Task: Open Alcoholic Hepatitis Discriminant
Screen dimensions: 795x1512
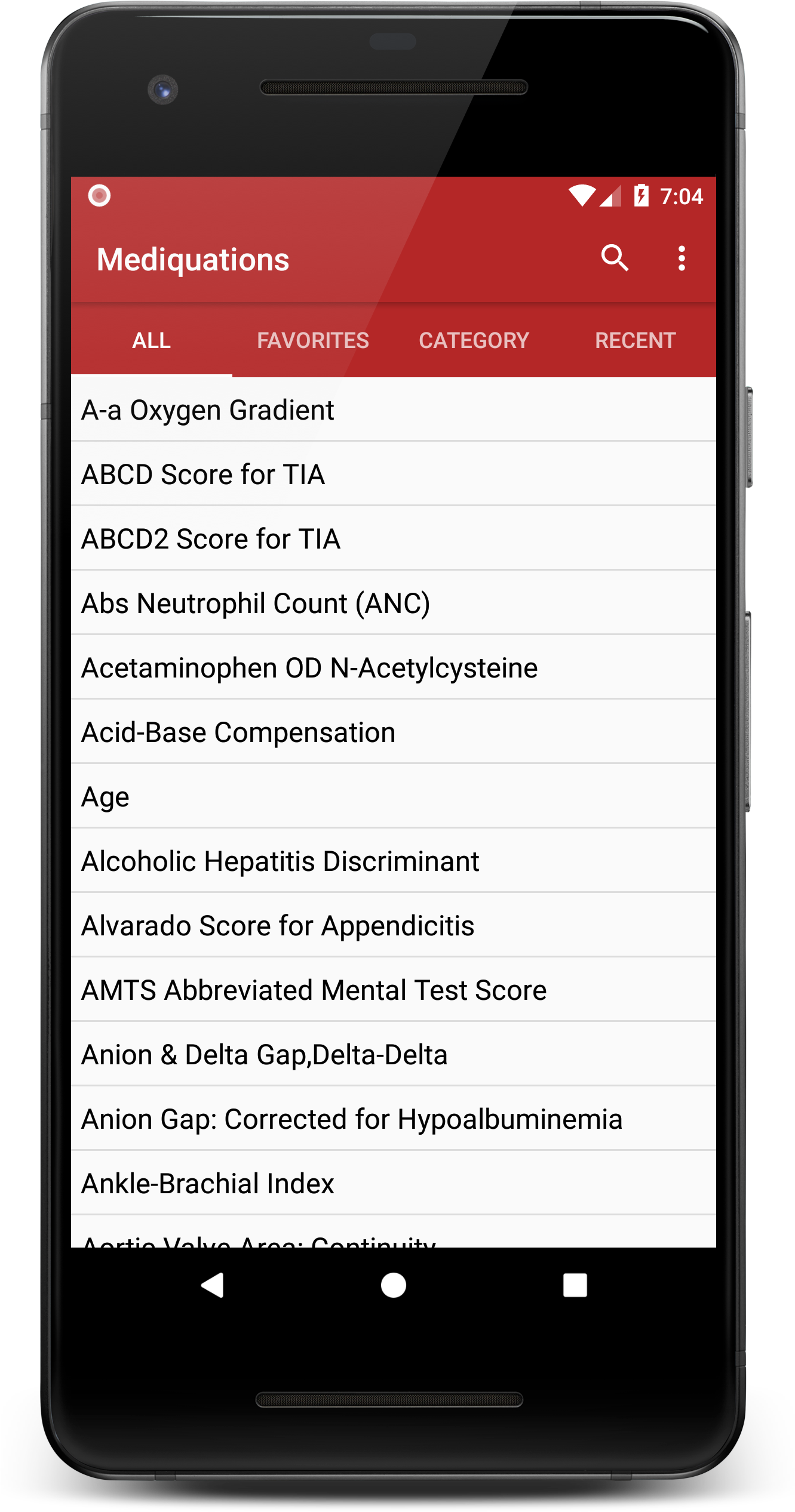Action: pos(393,861)
